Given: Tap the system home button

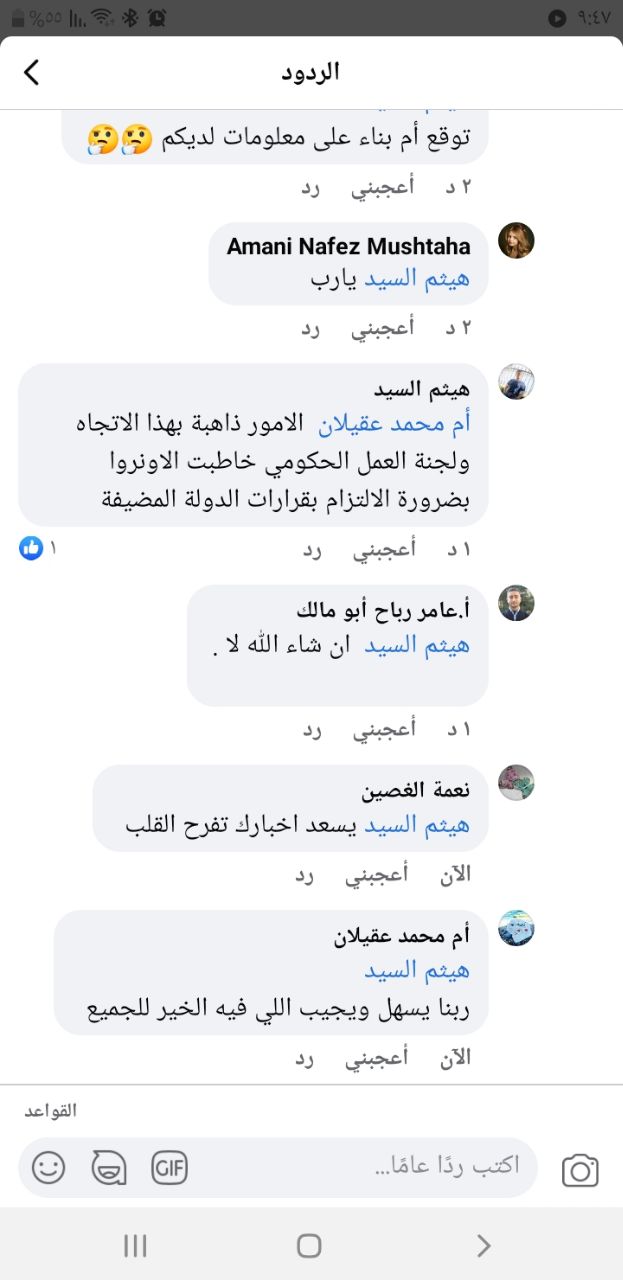Looking at the screenshot, I should [x=309, y=1245].
